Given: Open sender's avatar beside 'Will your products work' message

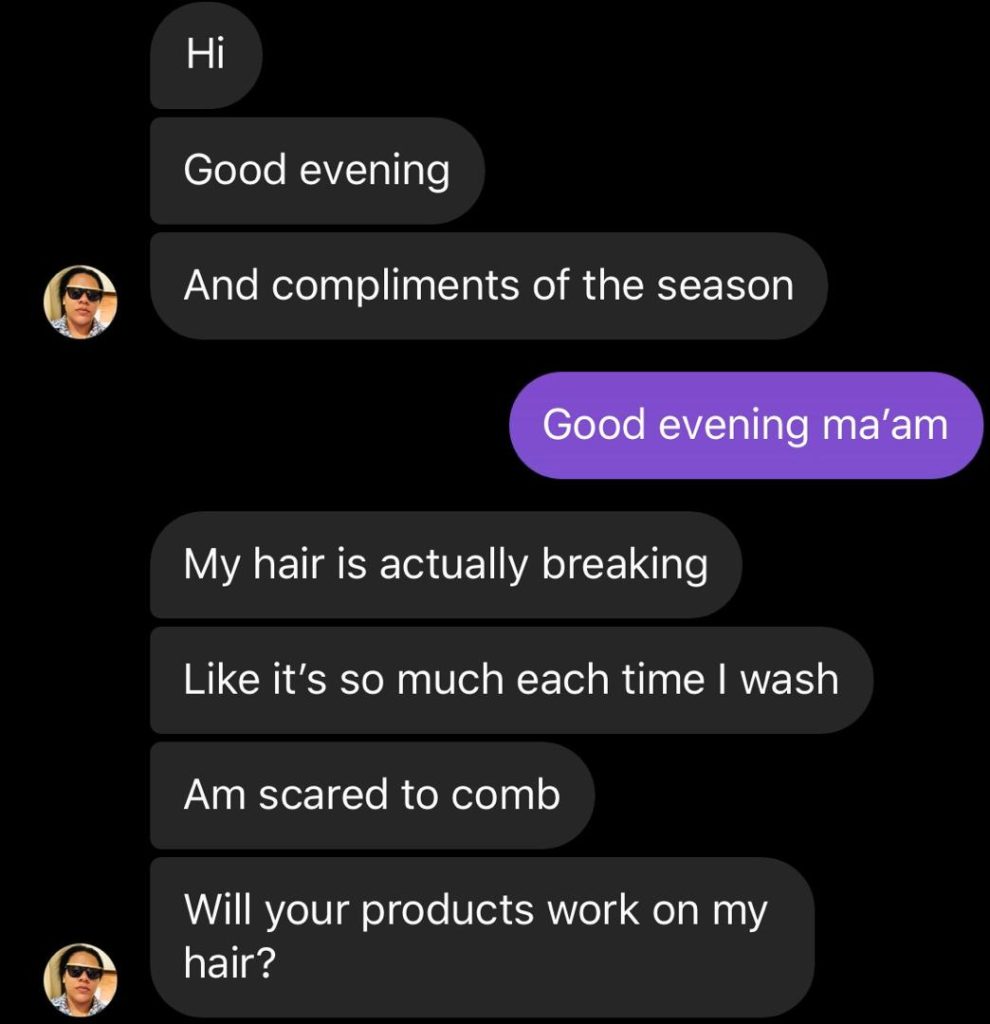Looking at the screenshot, I should tap(81, 979).
